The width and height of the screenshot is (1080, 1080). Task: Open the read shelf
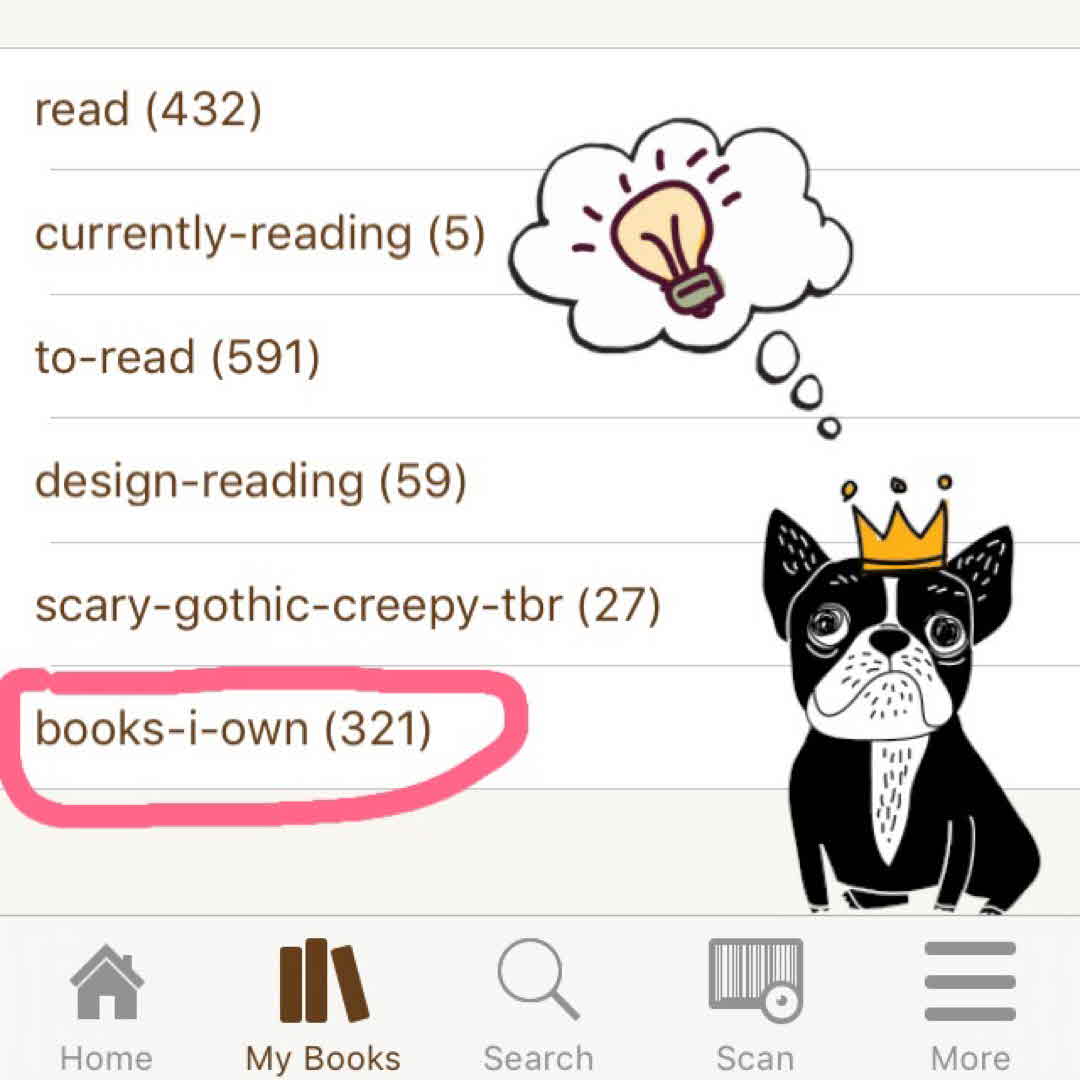[x=148, y=109]
